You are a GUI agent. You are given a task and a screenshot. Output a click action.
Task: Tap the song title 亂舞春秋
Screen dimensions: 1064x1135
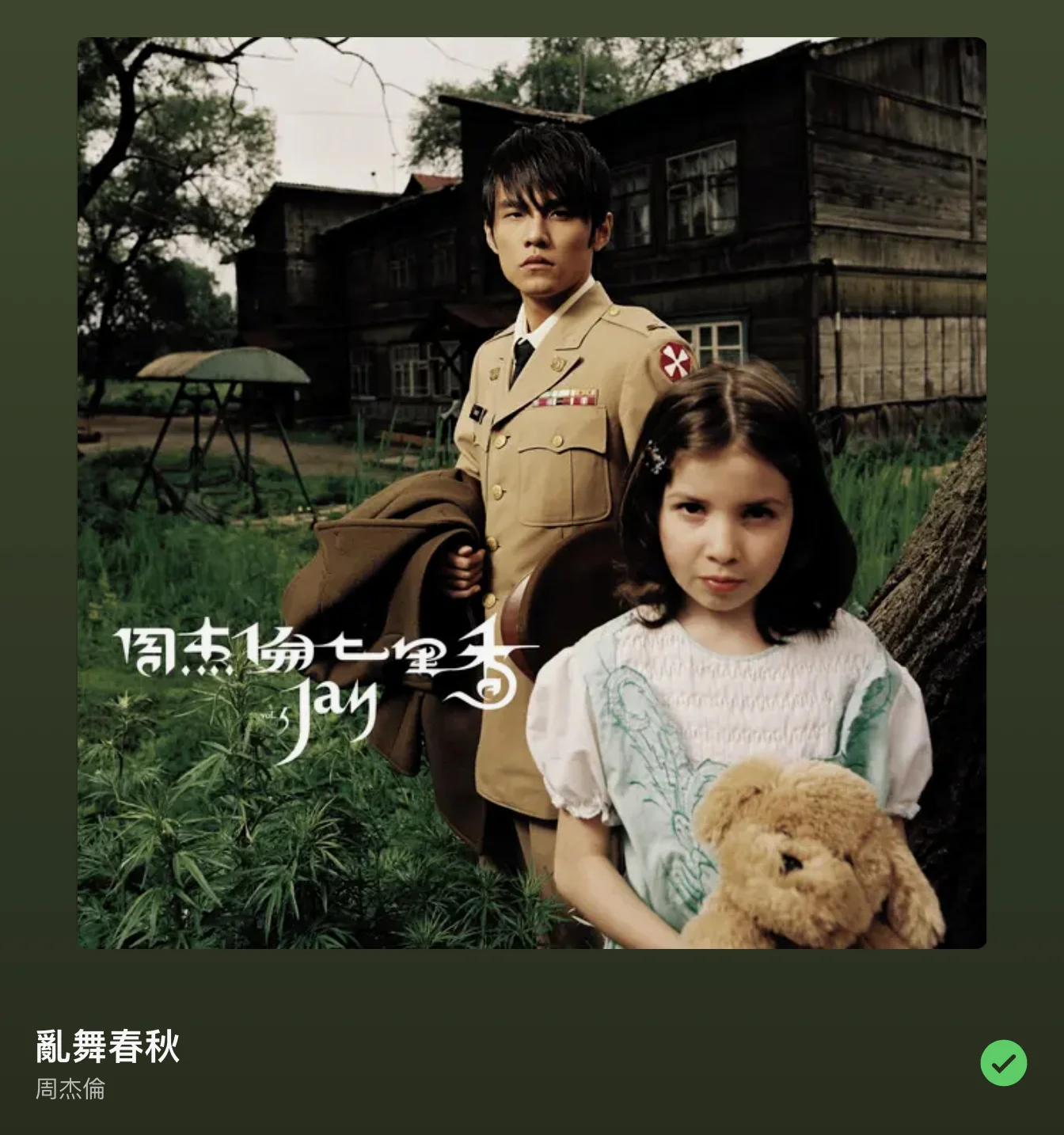tap(108, 1046)
